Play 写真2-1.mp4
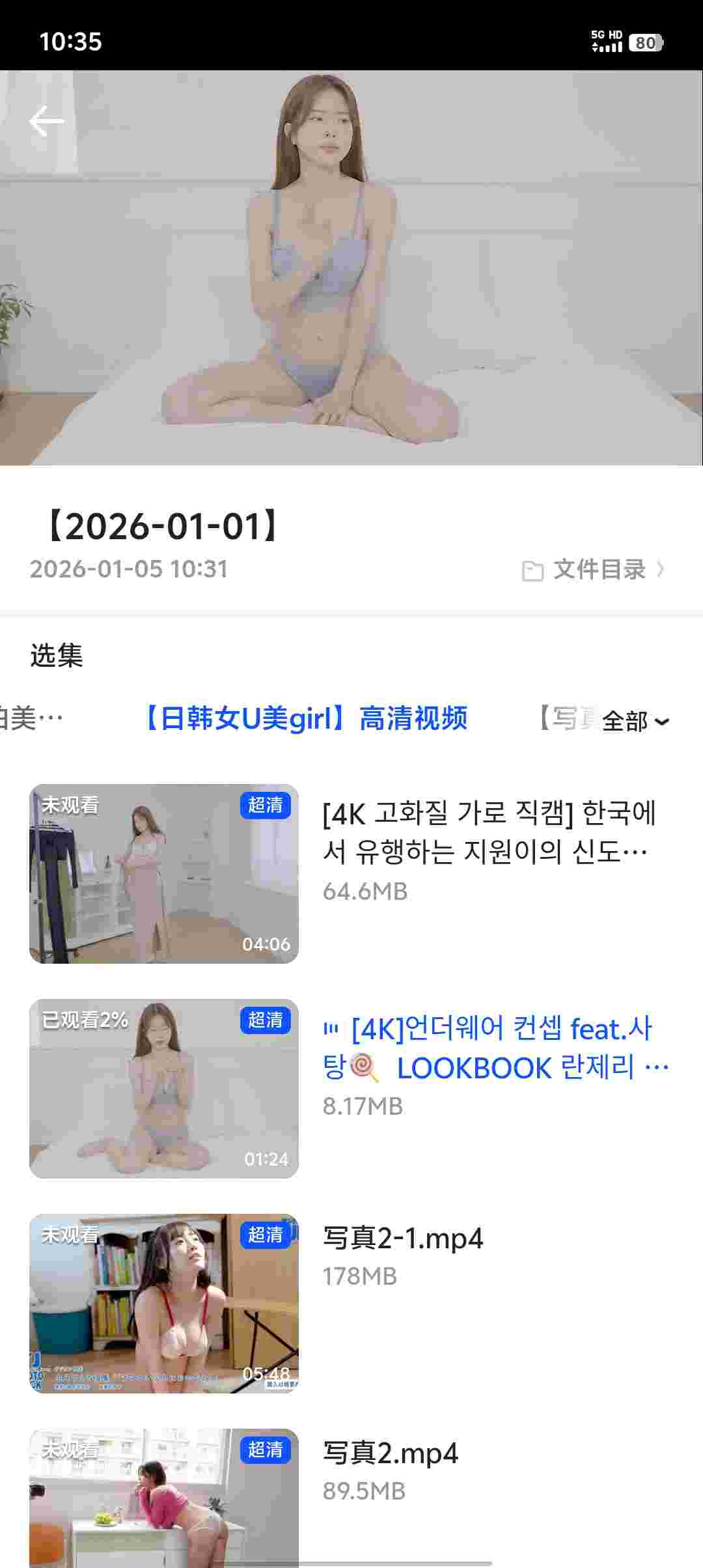 [163, 1303]
